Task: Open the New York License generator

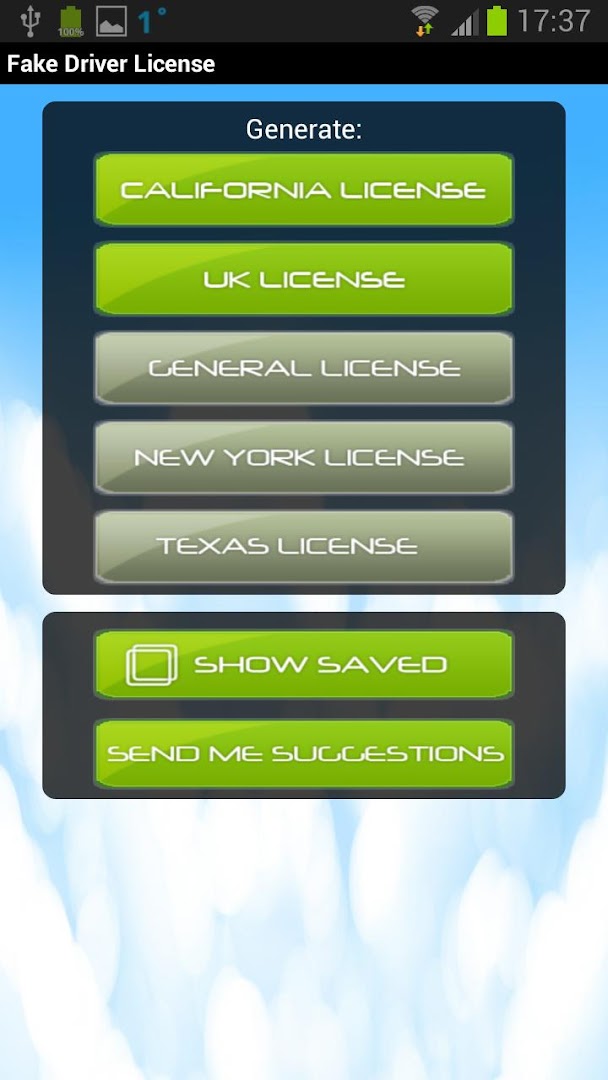Action: 303,457
